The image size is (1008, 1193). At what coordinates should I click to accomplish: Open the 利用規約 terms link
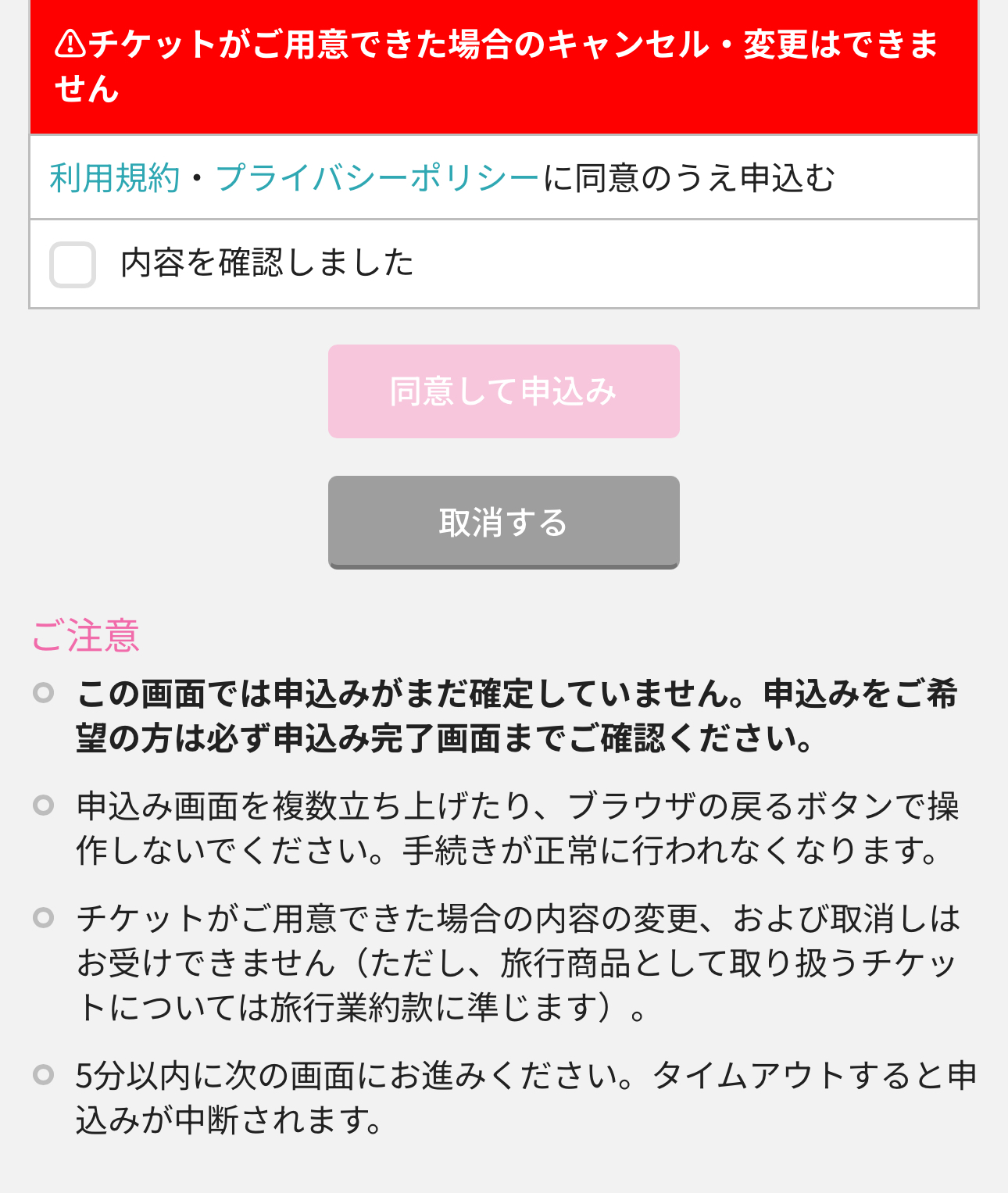pos(115,178)
